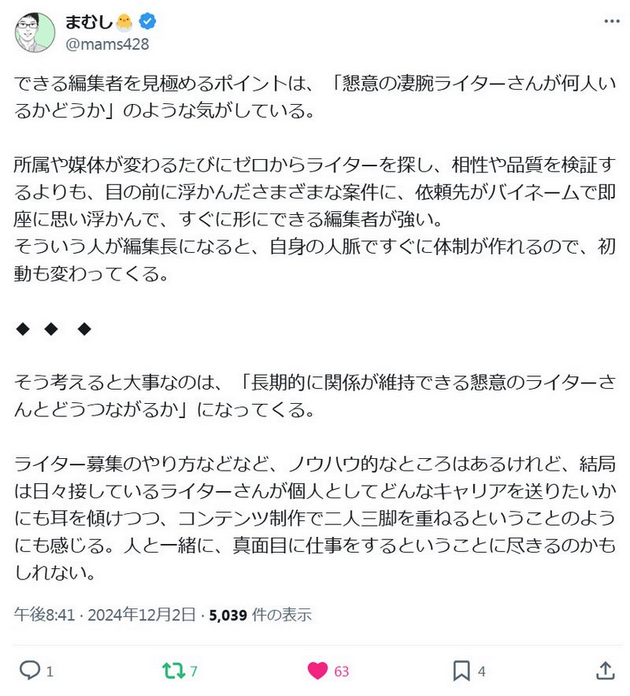The width and height of the screenshot is (630, 696).
Task: Retweet this post by まむし
Action: point(174,669)
